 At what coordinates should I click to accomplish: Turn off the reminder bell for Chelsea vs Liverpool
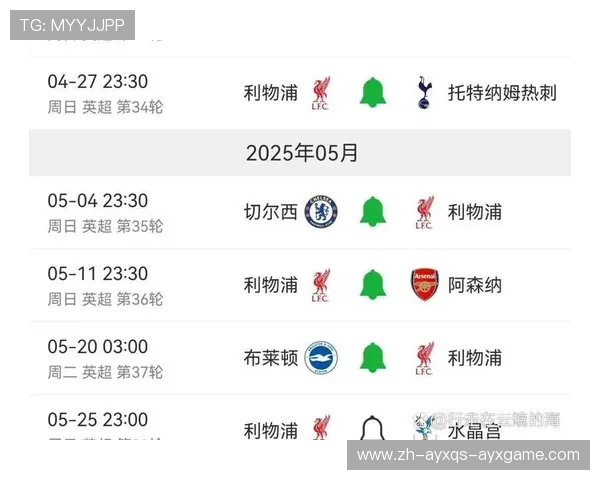coord(373,212)
